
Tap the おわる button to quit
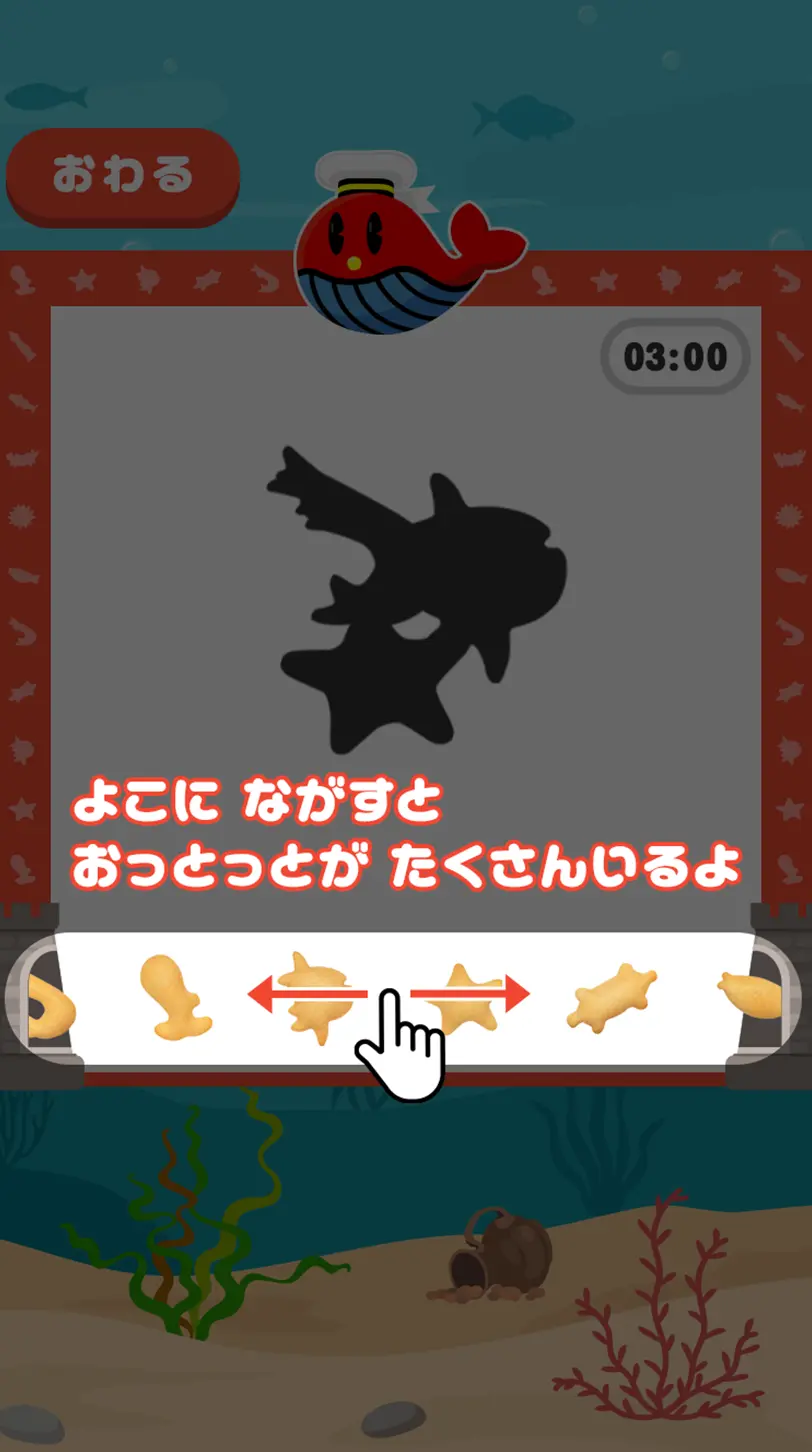[123, 175]
